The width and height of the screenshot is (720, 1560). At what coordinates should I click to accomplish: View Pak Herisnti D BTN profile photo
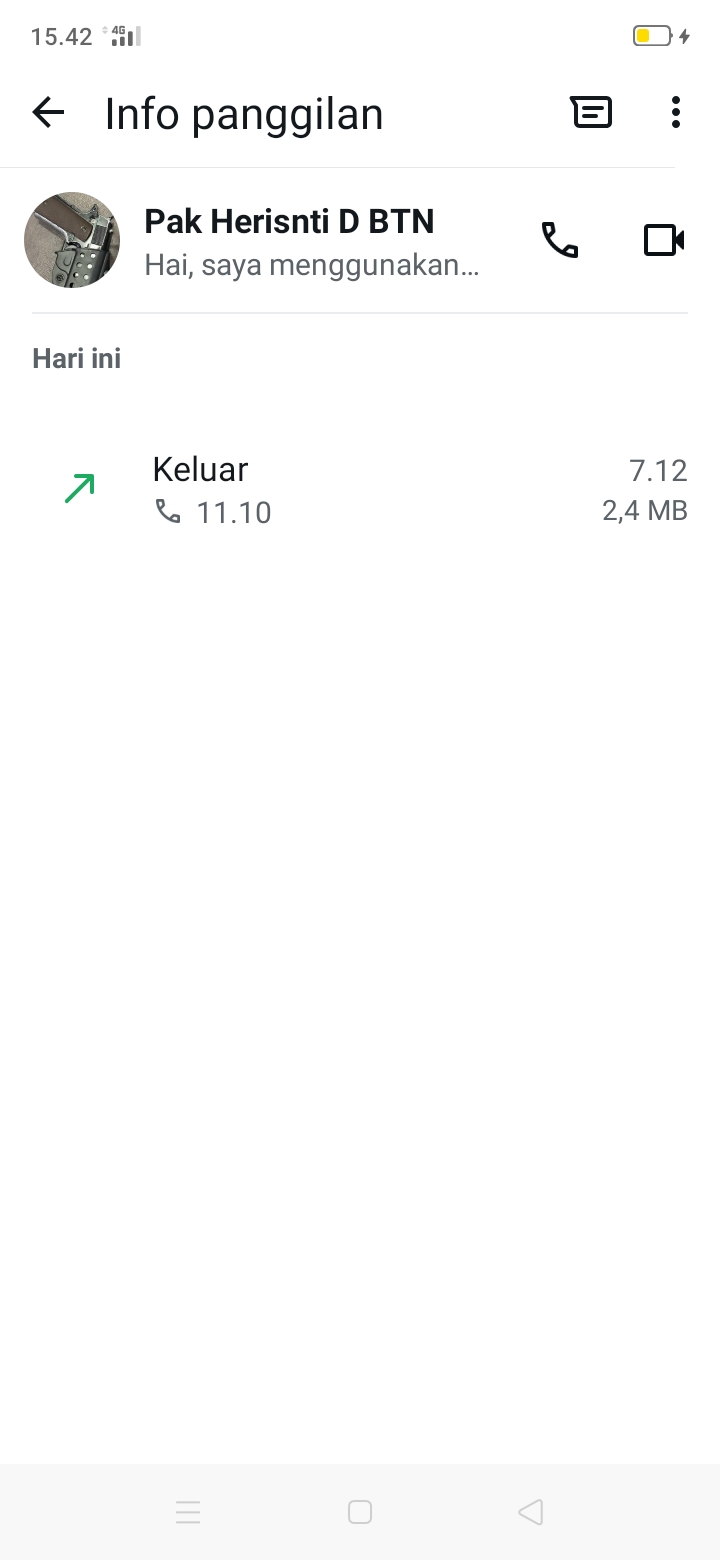coord(72,240)
